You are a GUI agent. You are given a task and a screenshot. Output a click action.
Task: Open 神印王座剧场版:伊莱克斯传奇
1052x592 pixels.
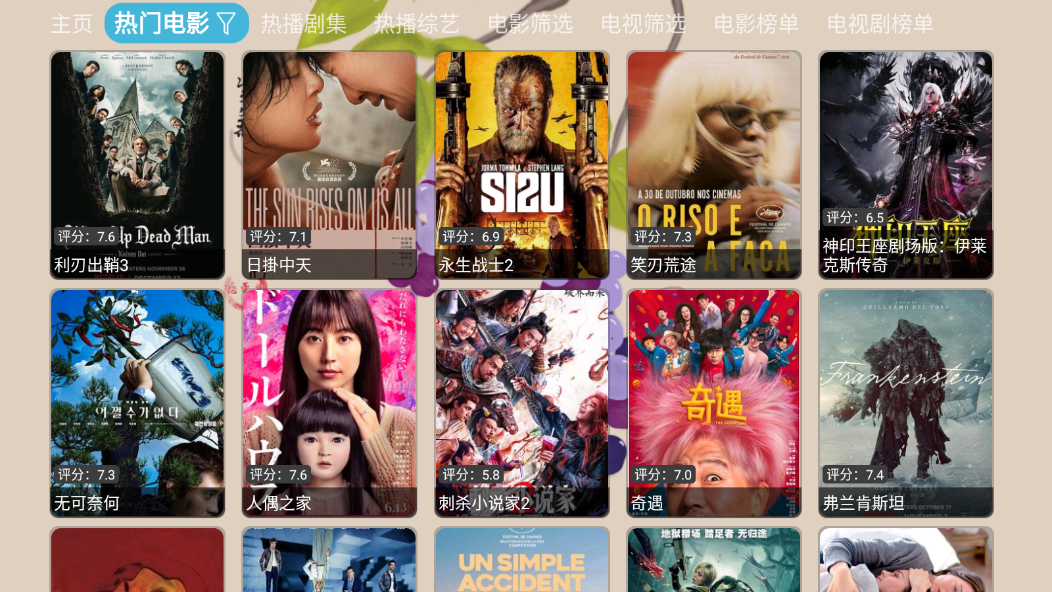coord(905,165)
